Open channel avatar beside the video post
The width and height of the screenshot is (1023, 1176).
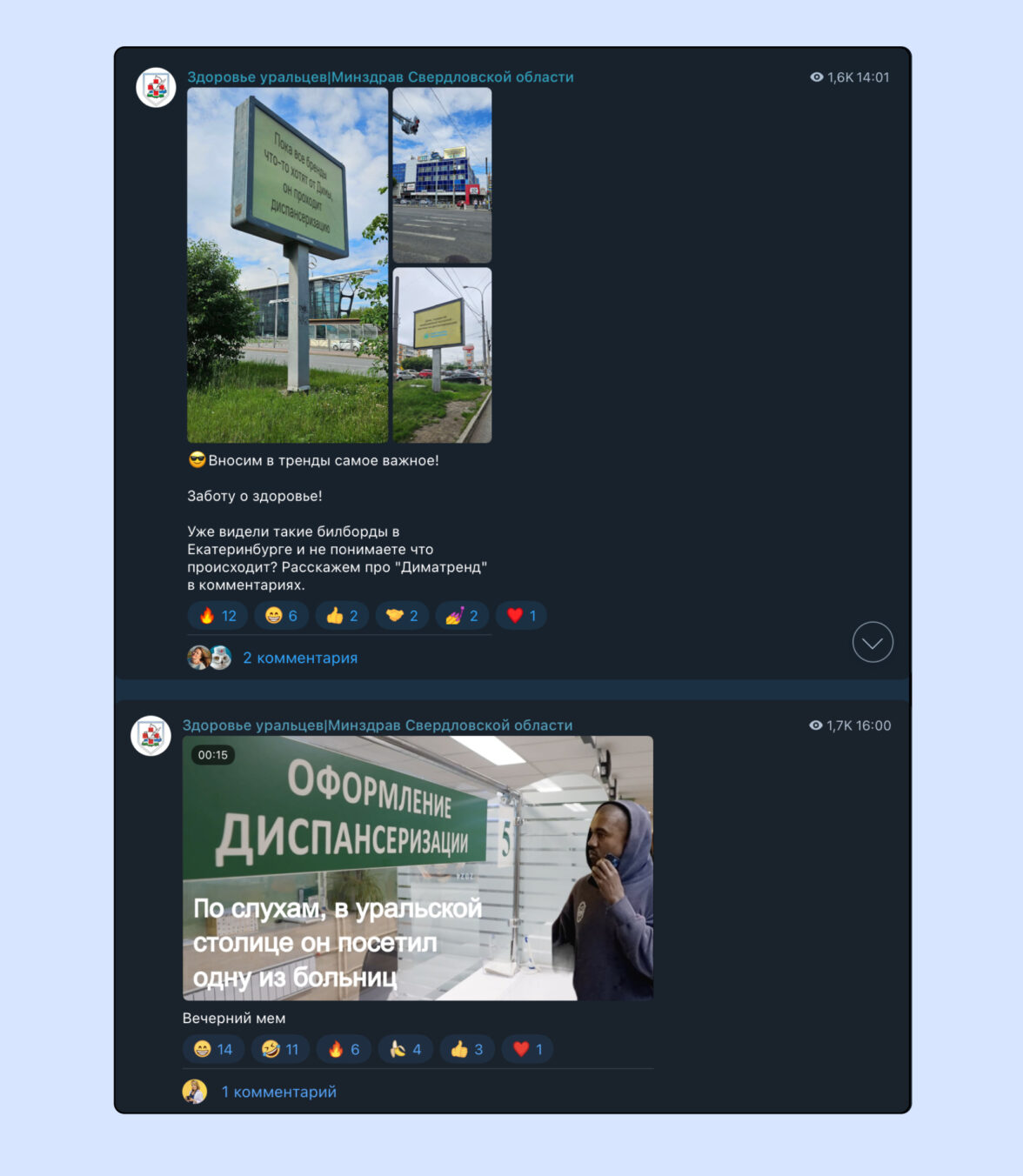(151, 736)
